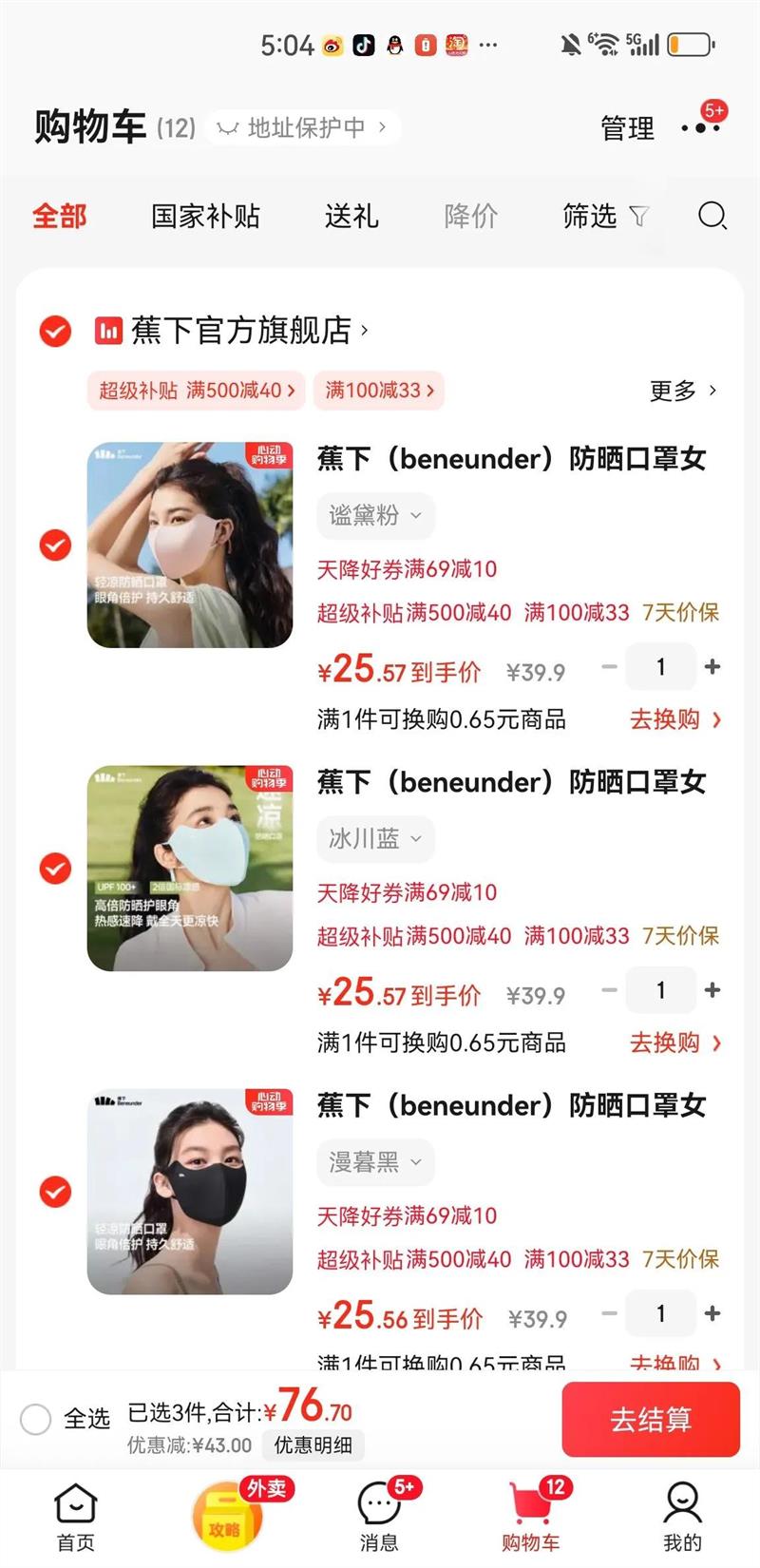Tap 管理 to manage the cart
Image resolution: width=760 pixels, height=1568 pixels.
(x=627, y=128)
